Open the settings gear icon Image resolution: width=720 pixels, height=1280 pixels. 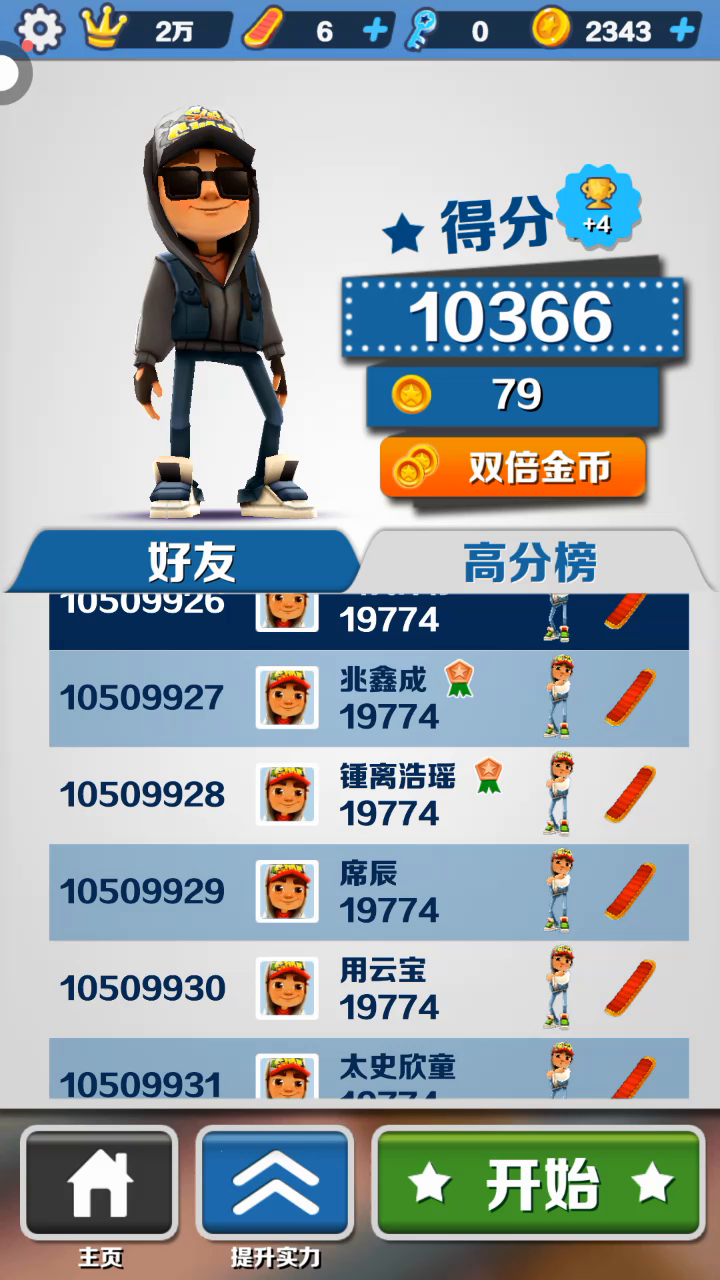[x=40, y=29]
